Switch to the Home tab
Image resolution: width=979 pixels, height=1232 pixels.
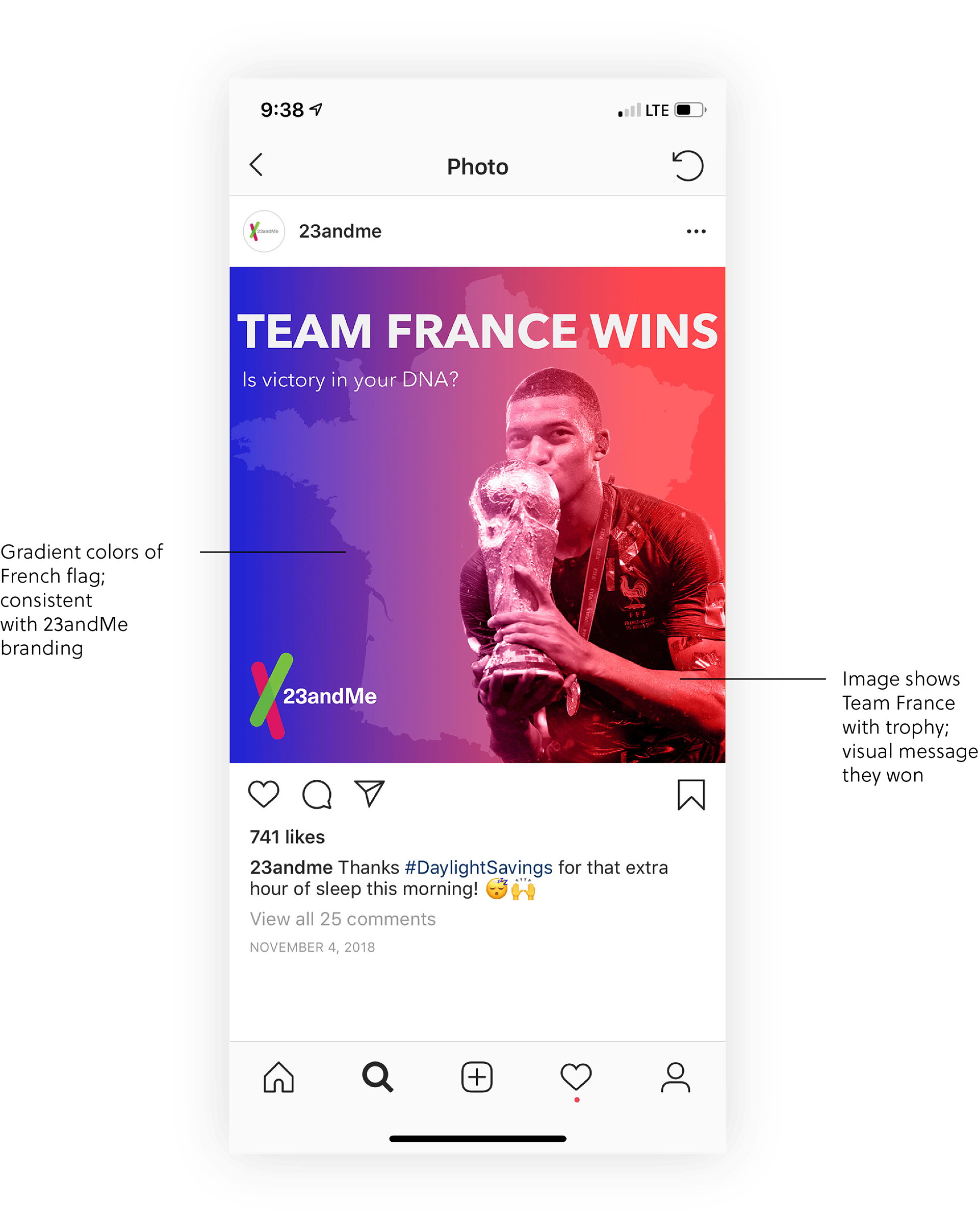click(x=278, y=1077)
